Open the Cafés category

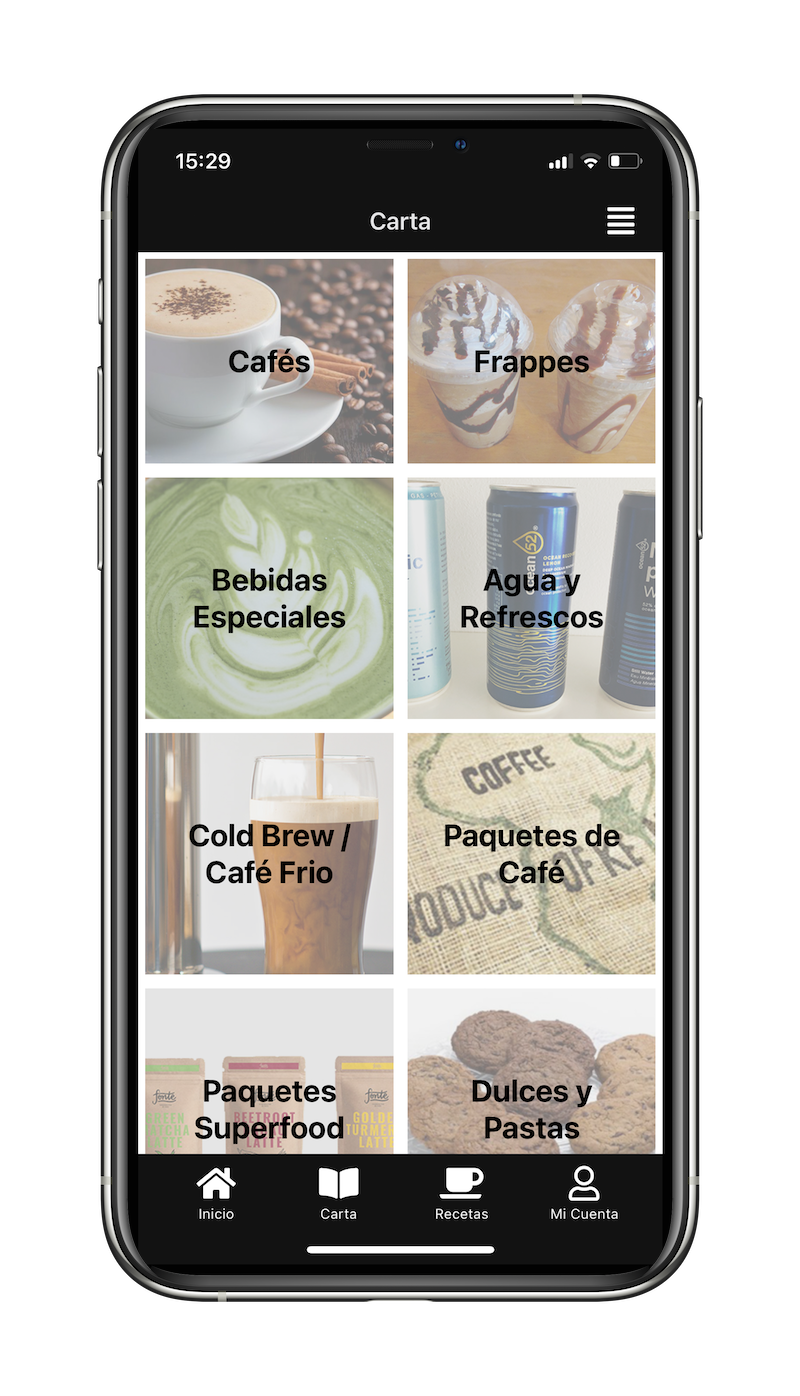[x=269, y=361]
